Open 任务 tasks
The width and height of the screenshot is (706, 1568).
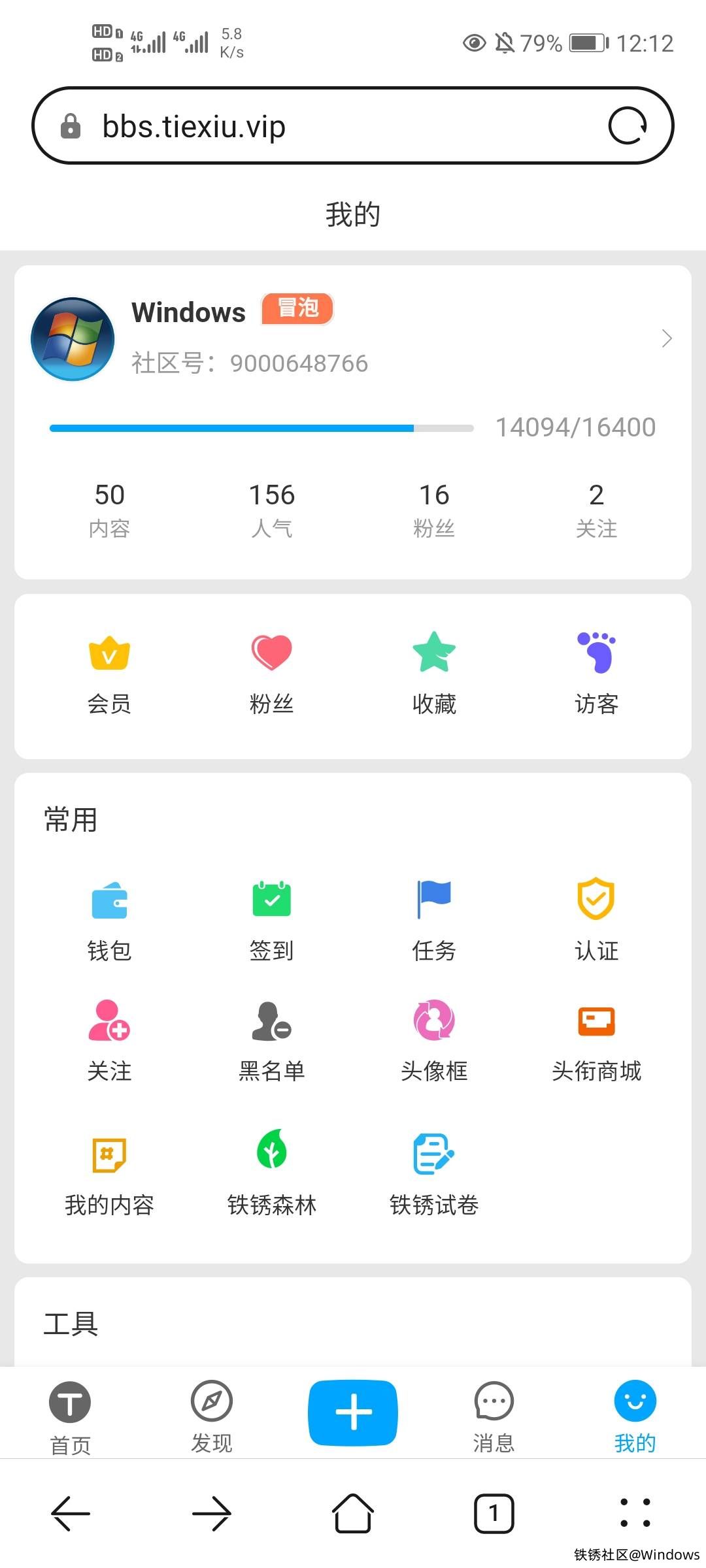click(434, 918)
